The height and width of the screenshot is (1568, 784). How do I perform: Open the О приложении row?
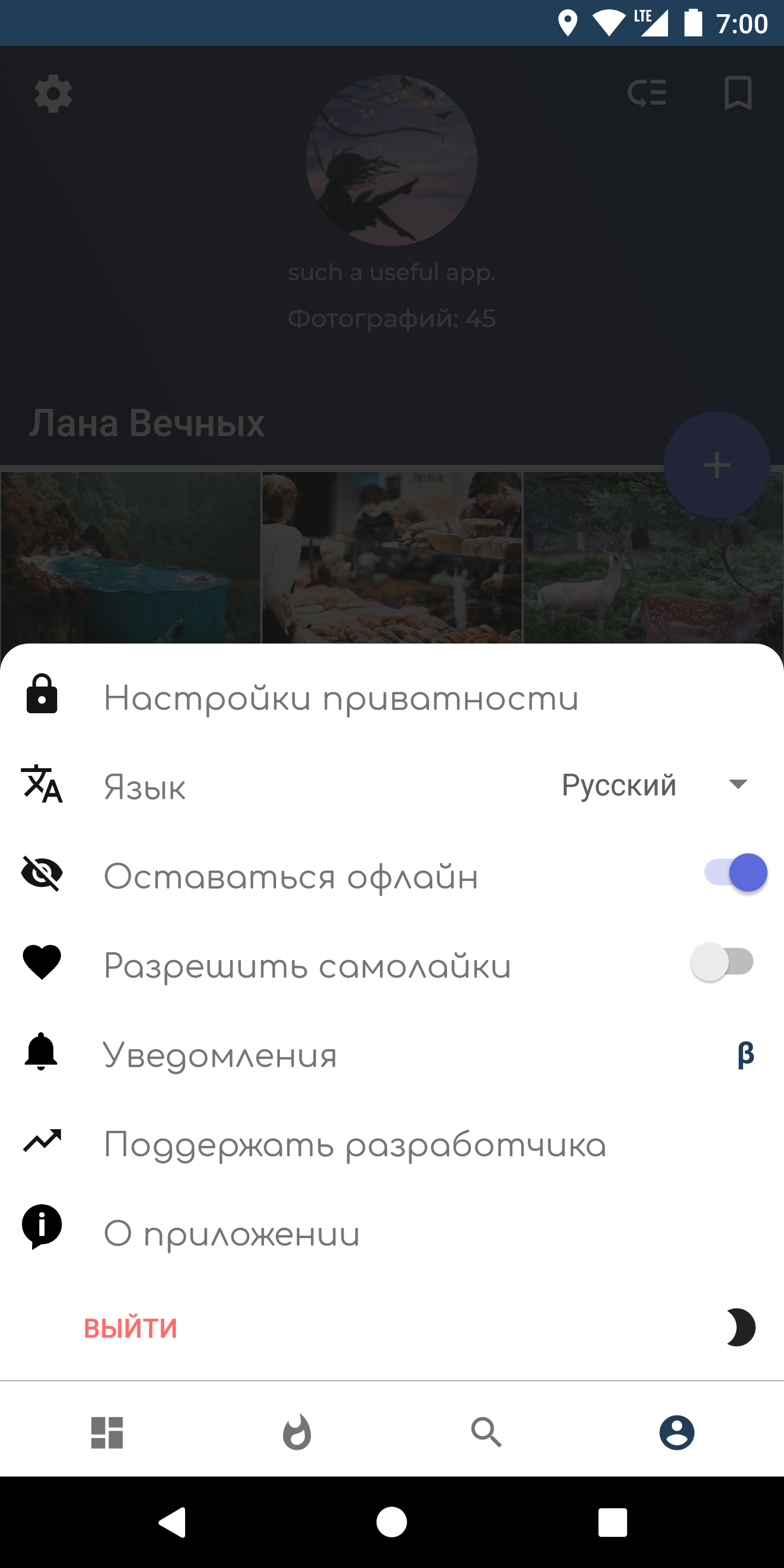point(392,1233)
